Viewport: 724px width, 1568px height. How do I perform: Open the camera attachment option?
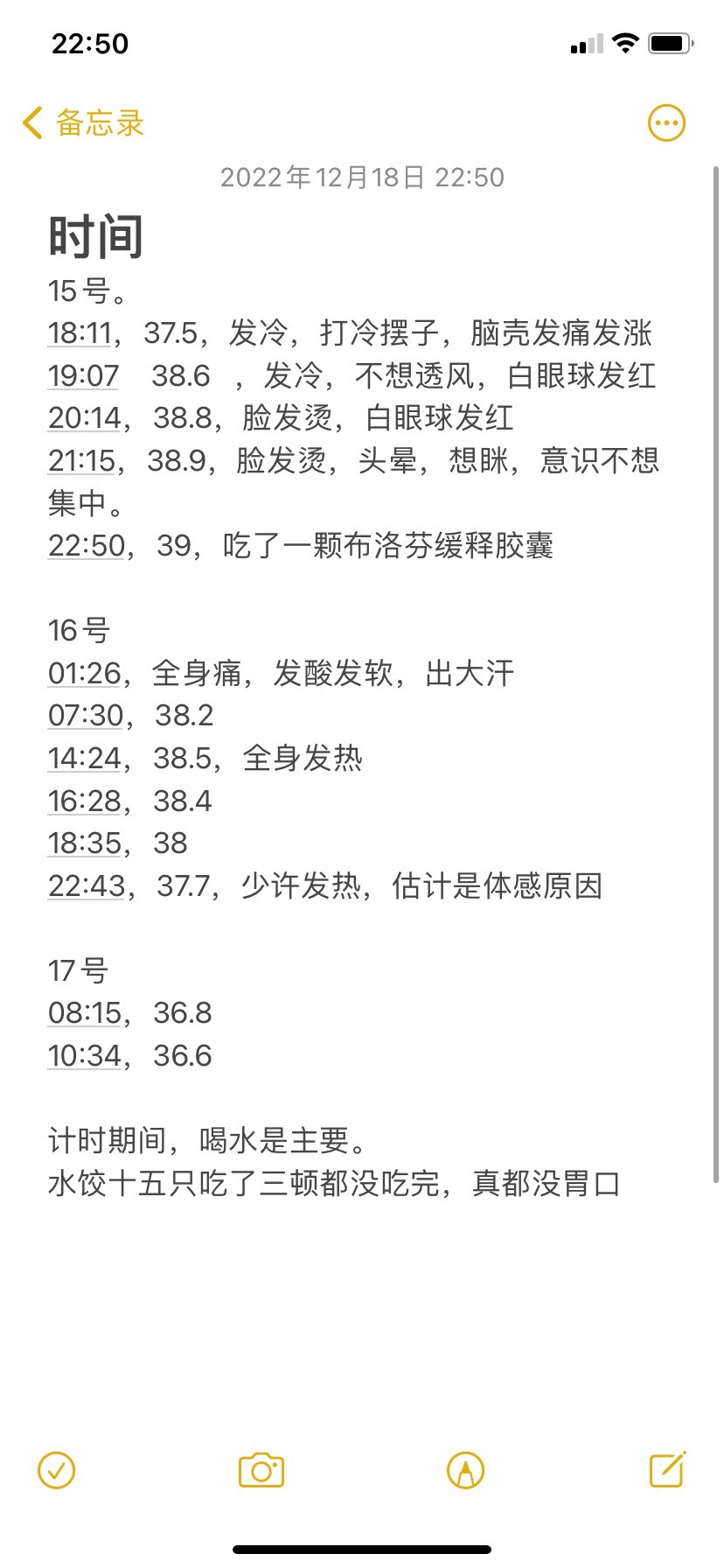[x=261, y=1470]
